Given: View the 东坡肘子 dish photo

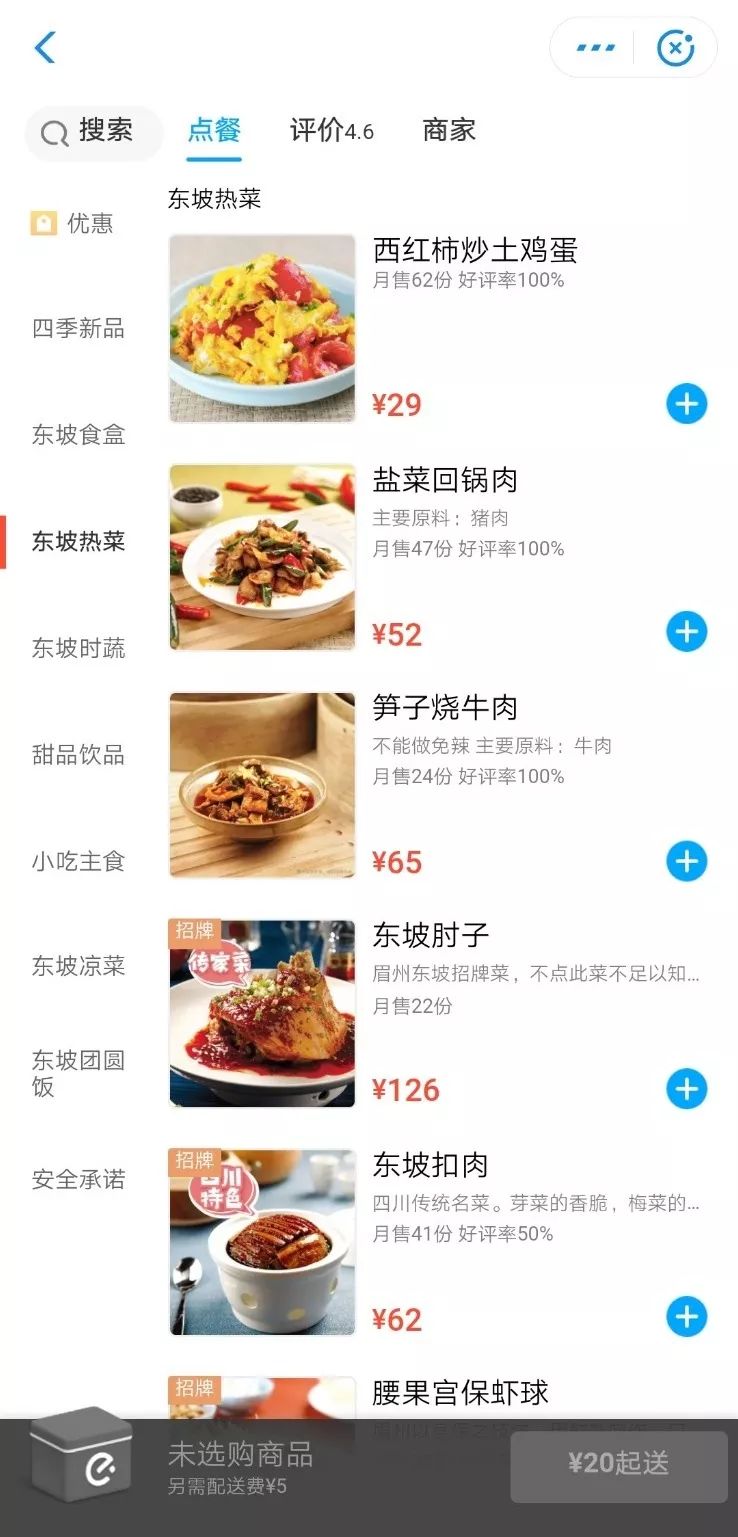Looking at the screenshot, I should pos(262,1014).
